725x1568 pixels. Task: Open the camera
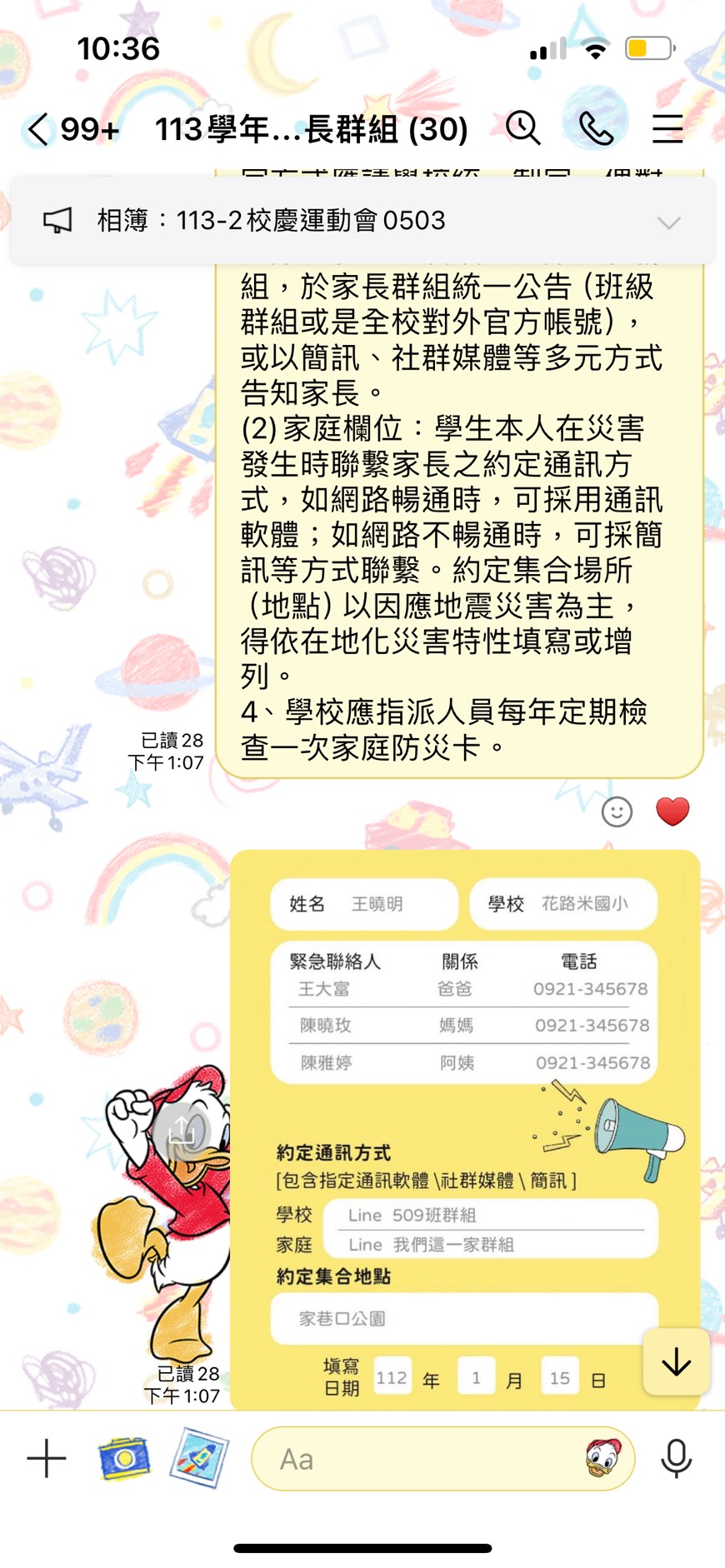coord(124,1458)
